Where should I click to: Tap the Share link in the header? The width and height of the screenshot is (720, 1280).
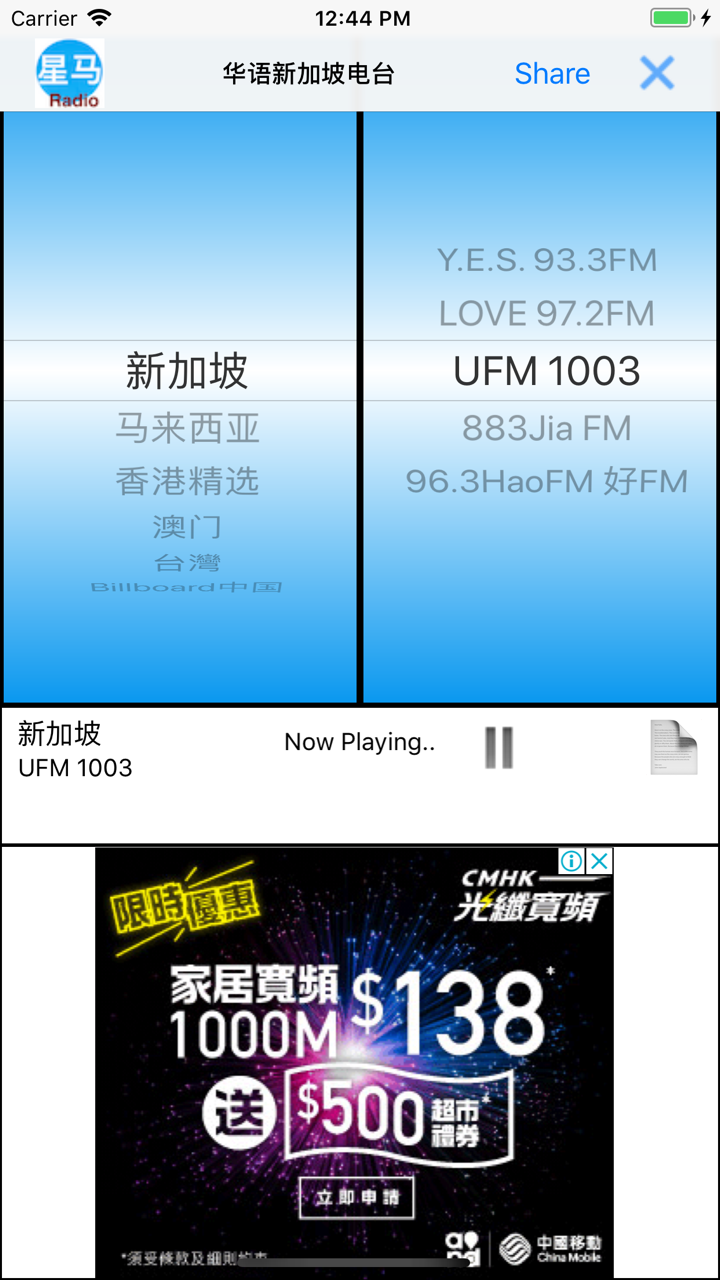pyautogui.click(x=552, y=73)
